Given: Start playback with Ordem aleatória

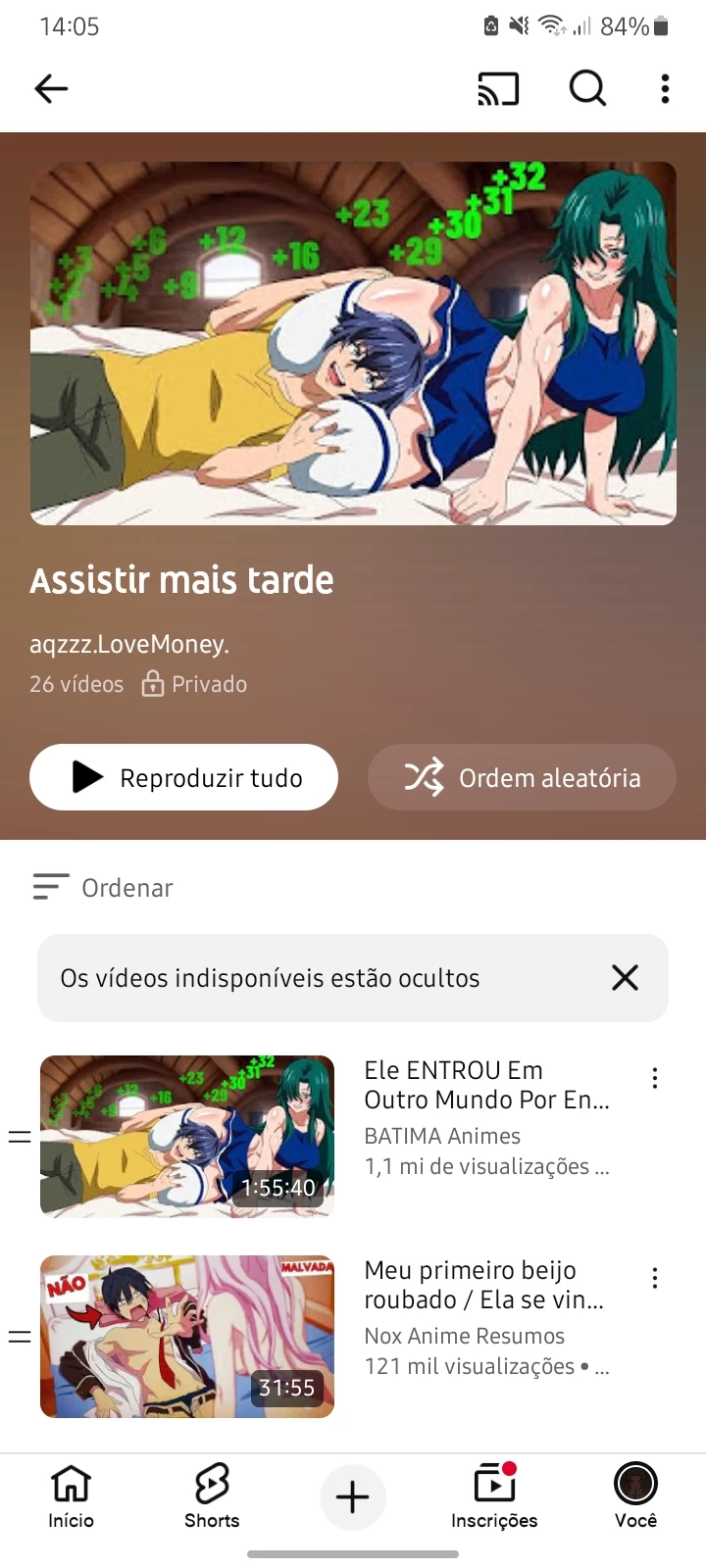Looking at the screenshot, I should coord(522,777).
